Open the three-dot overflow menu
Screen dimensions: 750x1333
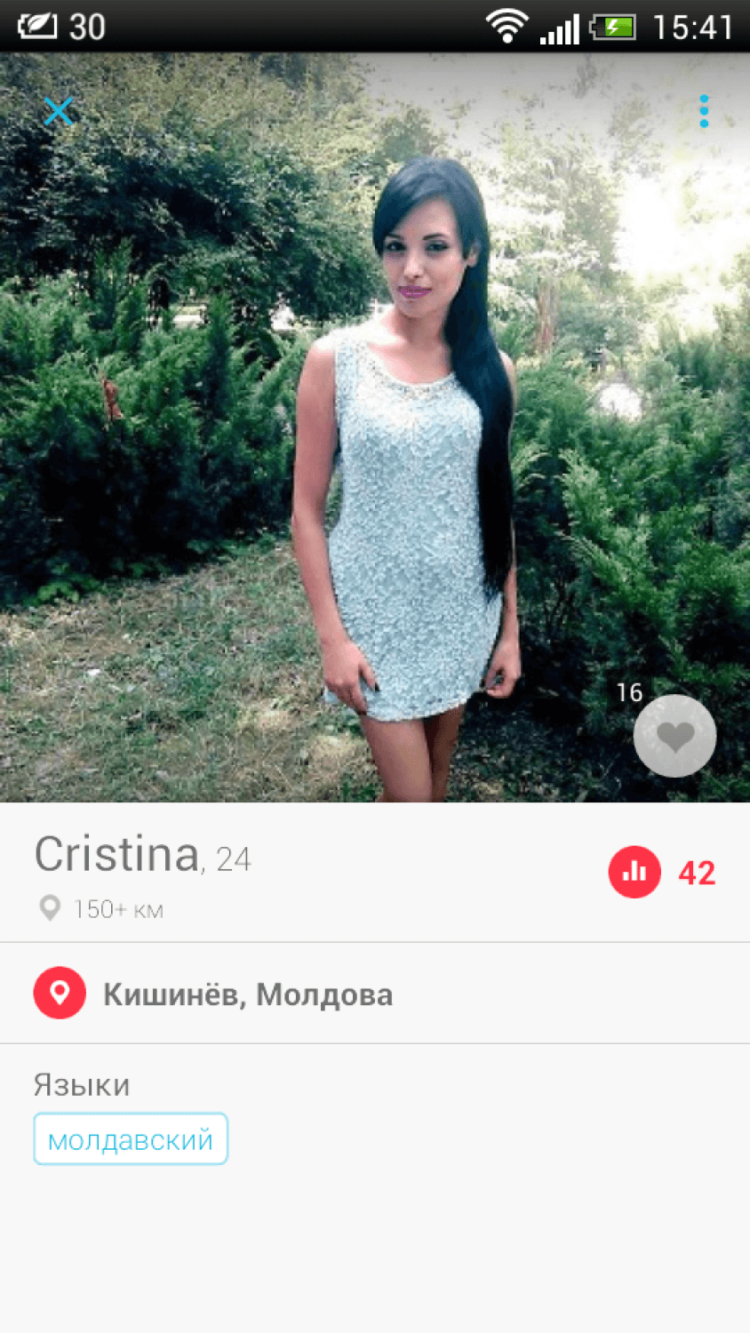click(x=704, y=111)
